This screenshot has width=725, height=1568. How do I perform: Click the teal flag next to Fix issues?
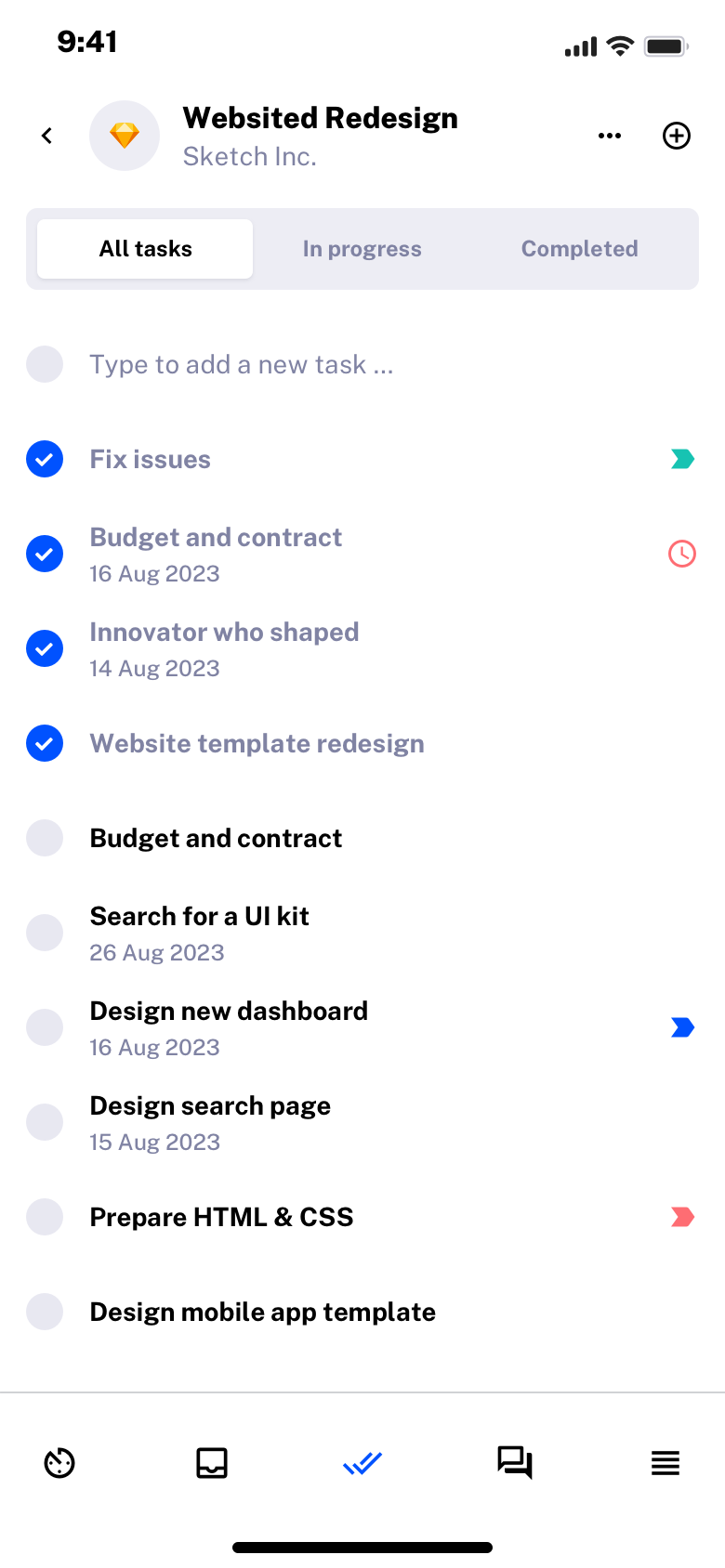(682, 459)
